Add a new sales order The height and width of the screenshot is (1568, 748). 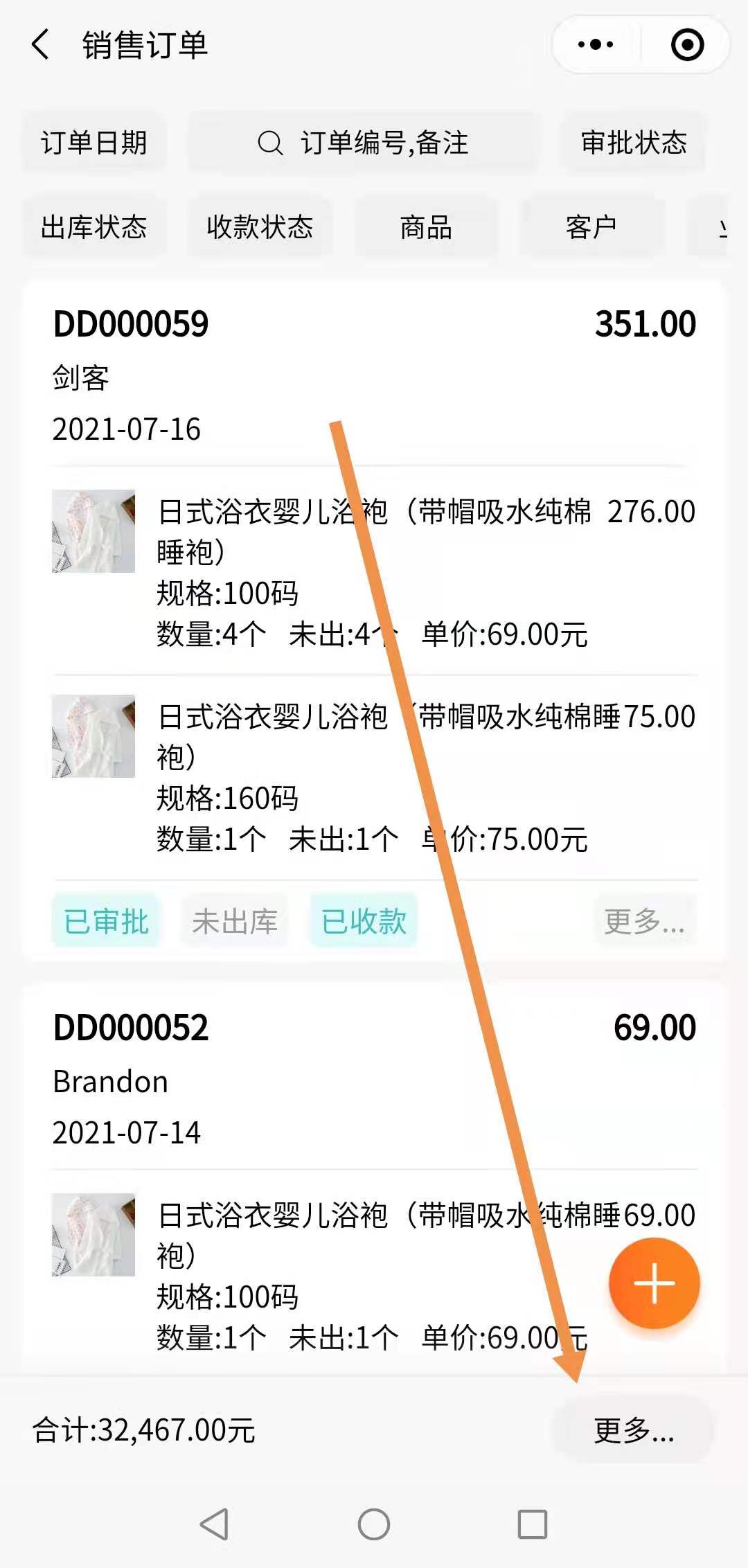(x=654, y=1283)
